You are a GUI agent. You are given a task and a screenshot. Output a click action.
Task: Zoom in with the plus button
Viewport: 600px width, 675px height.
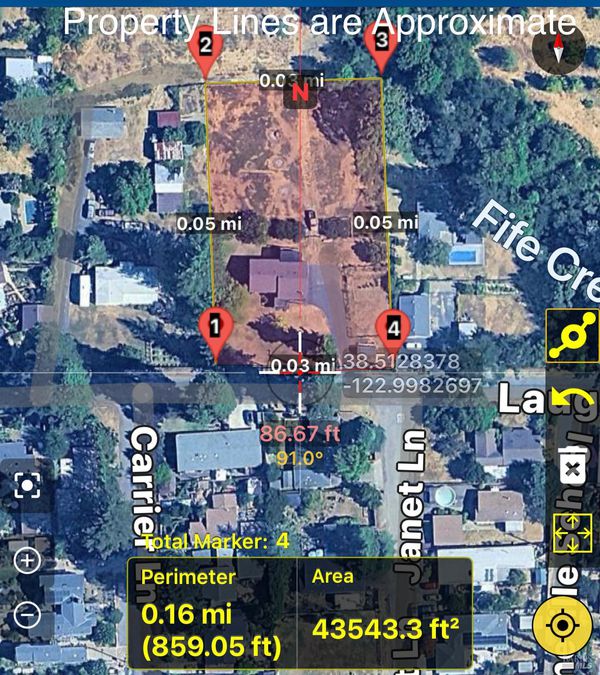[28, 560]
